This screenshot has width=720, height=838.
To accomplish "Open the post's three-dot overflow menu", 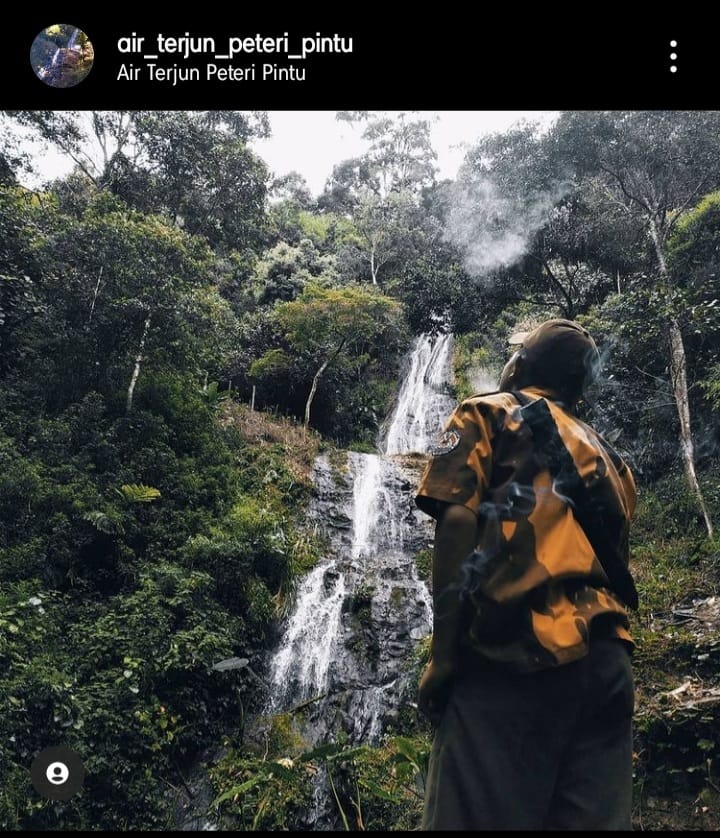I will click(673, 57).
